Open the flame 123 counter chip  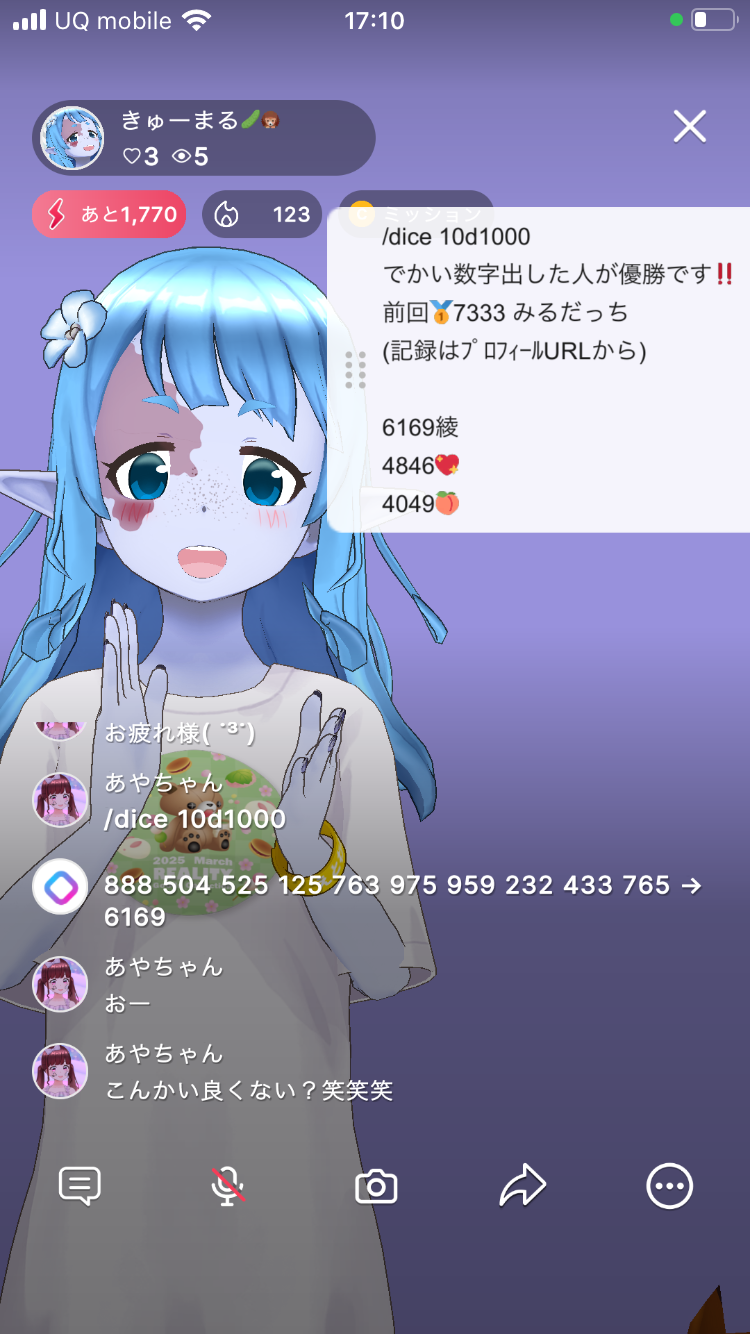262,214
